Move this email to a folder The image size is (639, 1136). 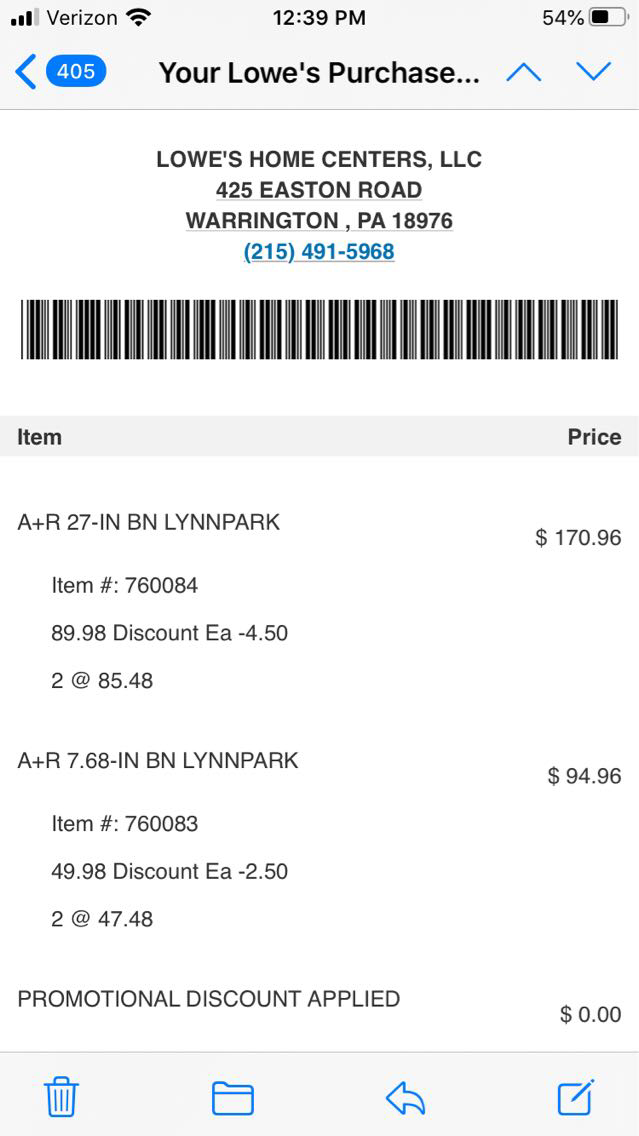[232, 1098]
